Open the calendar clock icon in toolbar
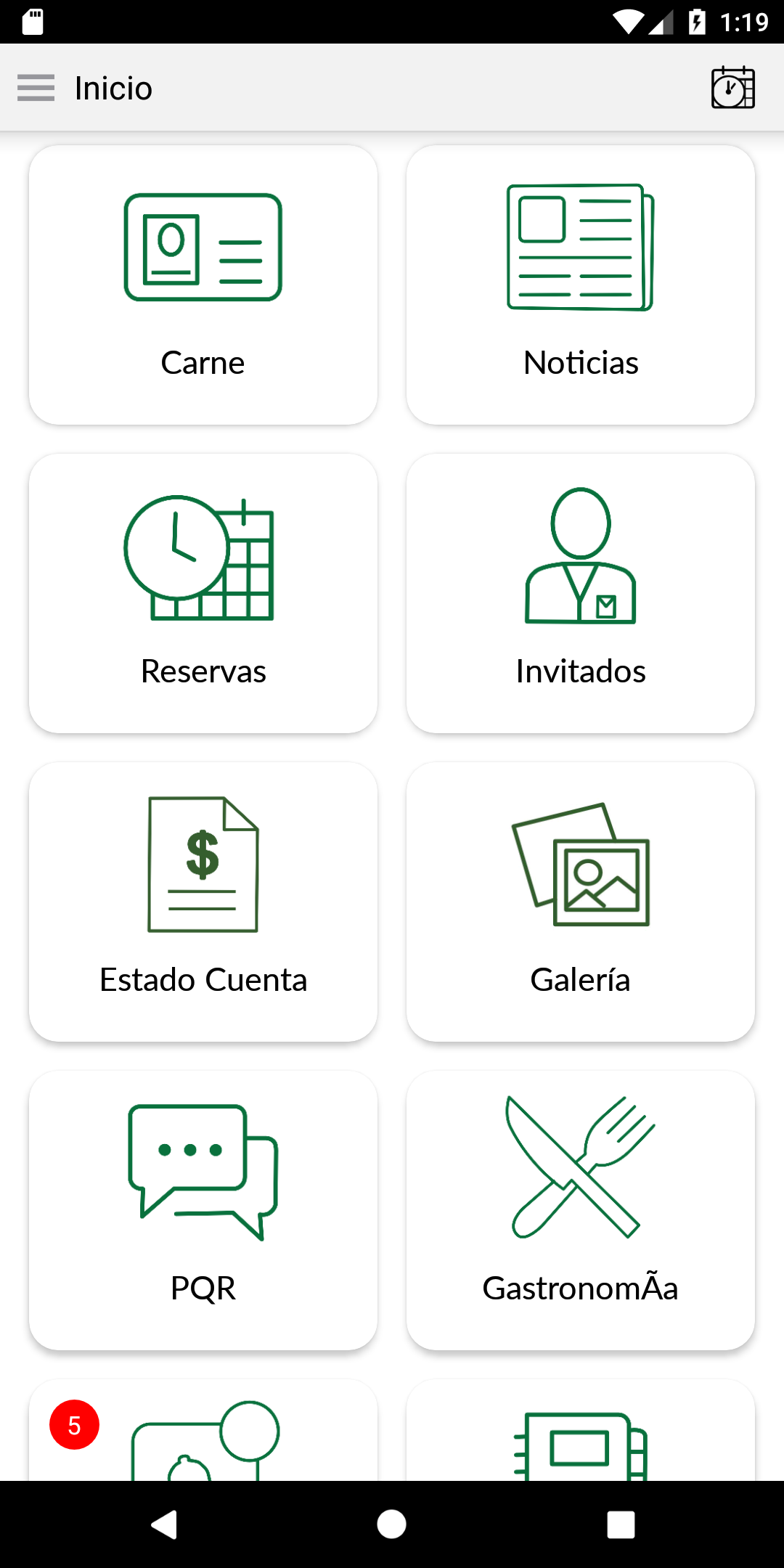This screenshot has width=784, height=1568. pyautogui.click(x=732, y=88)
